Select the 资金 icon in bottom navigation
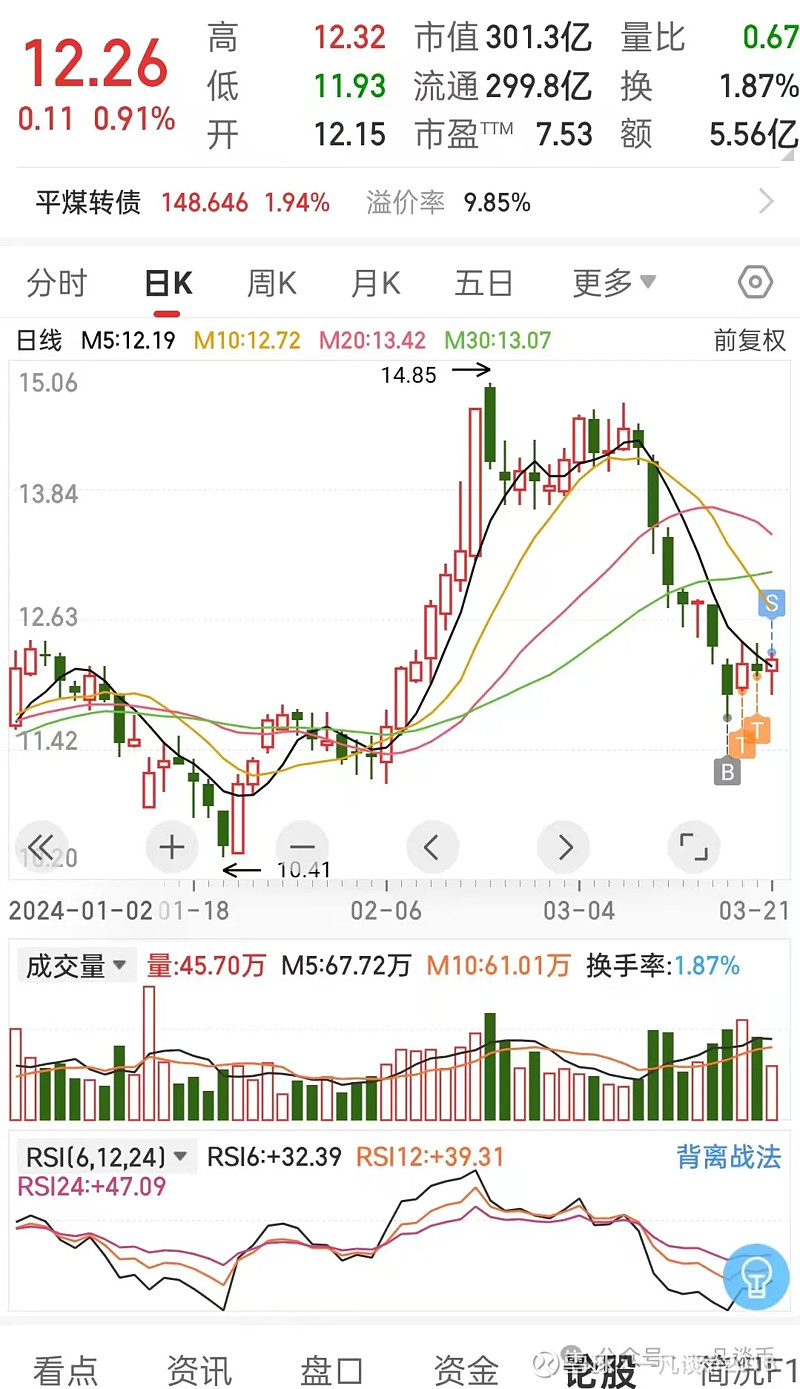Screen dimensions: 800x1389 pos(464,1372)
